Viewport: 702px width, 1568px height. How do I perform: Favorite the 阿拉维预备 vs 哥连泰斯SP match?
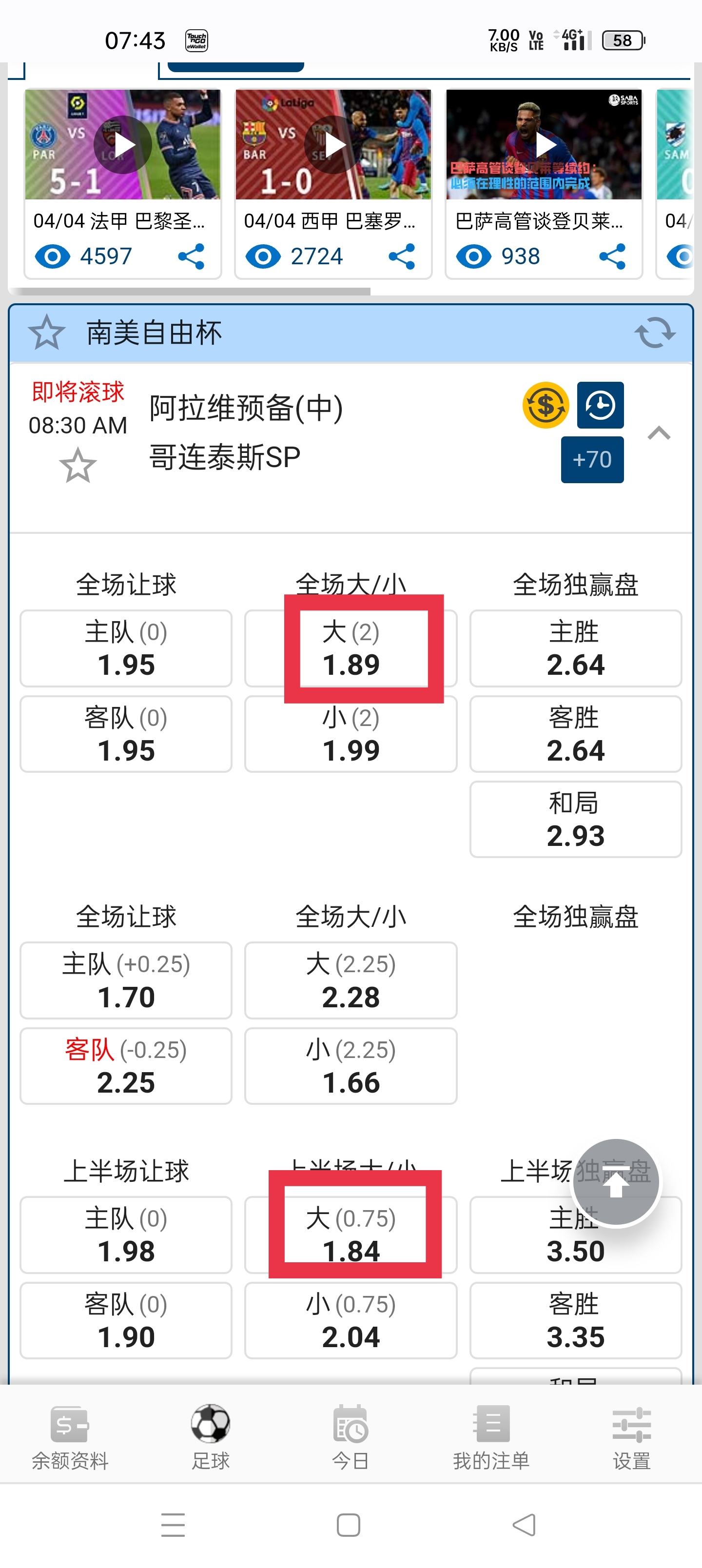pos(78,466)
